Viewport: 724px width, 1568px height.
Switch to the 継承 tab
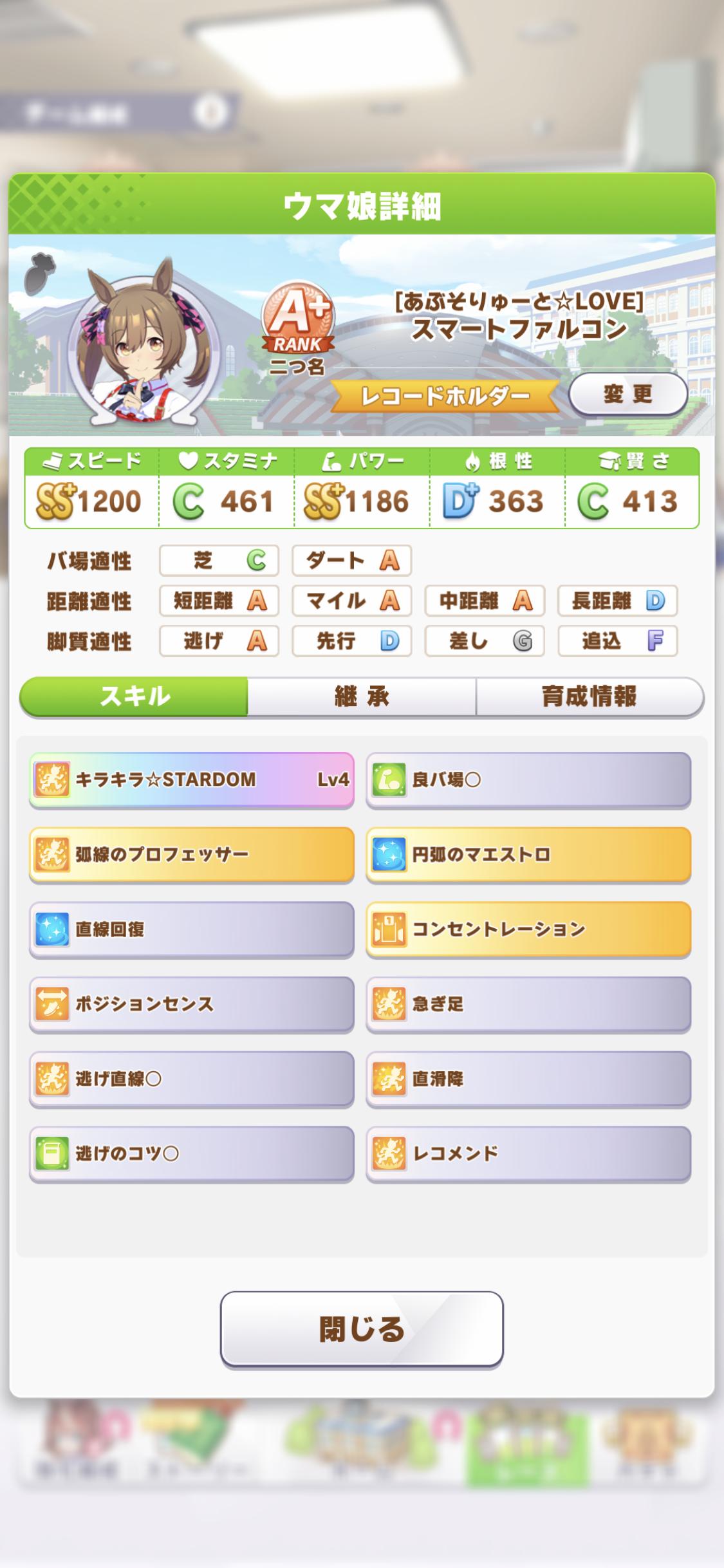coord(362,696)
